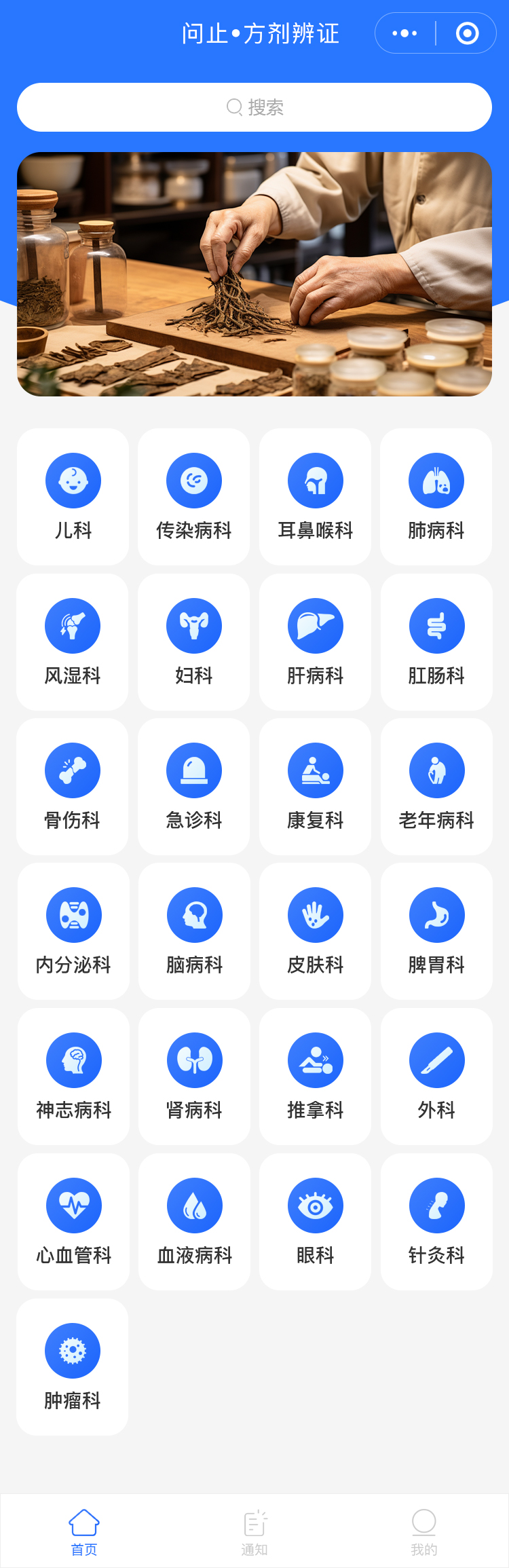
Task: Tap the 搜索 search box
Action: click(254, 107)
